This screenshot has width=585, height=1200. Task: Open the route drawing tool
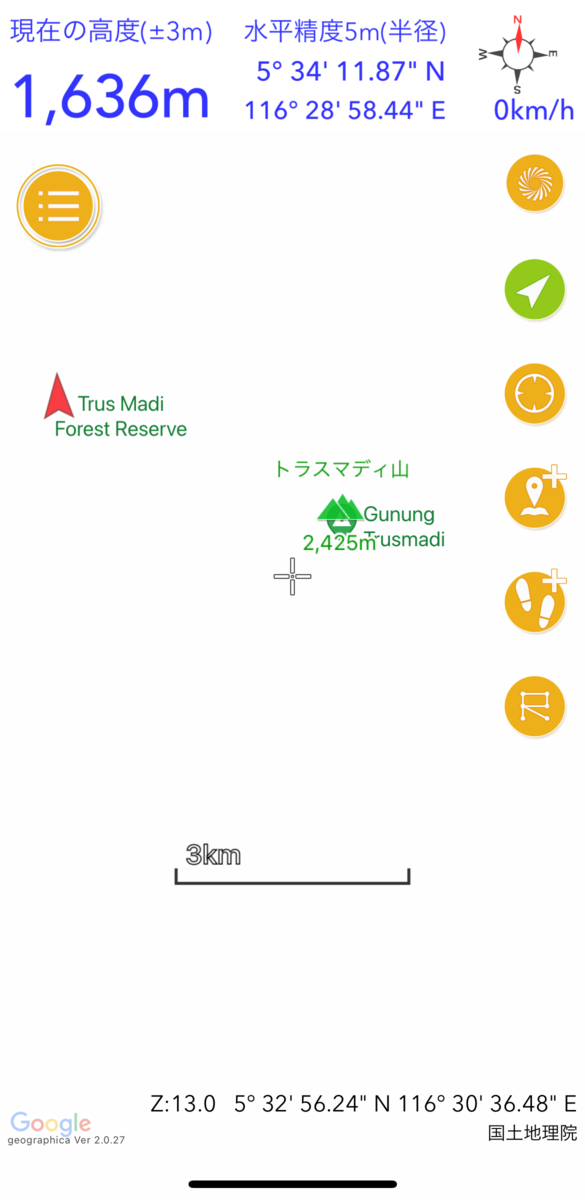click(535, 706)
